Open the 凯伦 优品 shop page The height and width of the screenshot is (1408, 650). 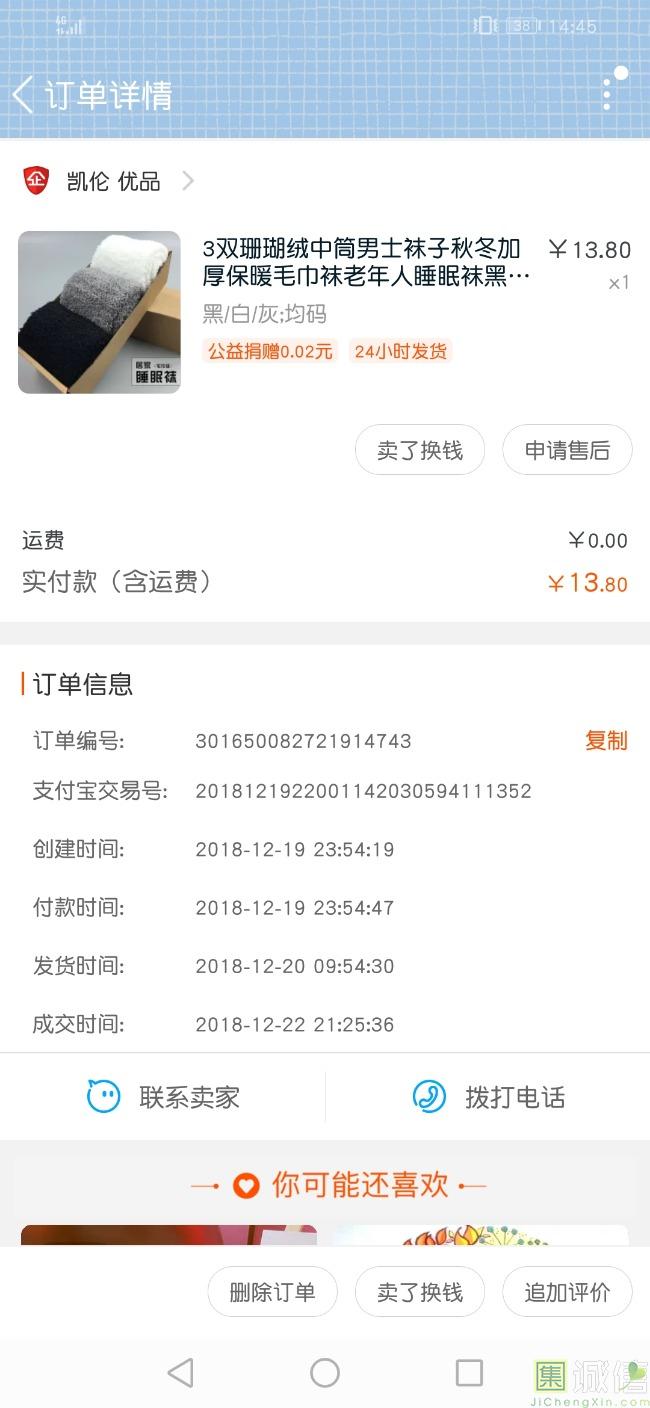[x=112, y=181]
